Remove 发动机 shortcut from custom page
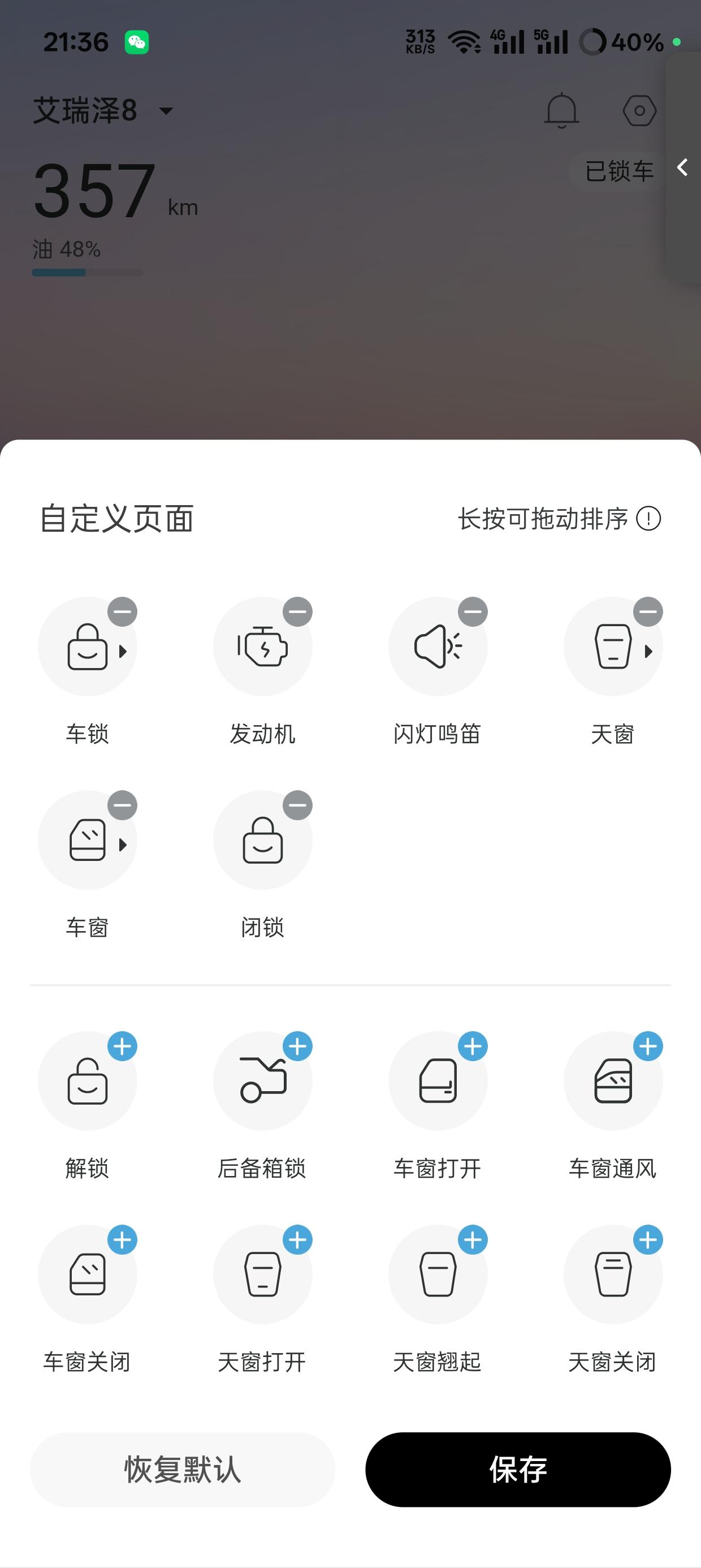Image resolution: width=701 pixels, height=1568 pixels. coord(297,611)
